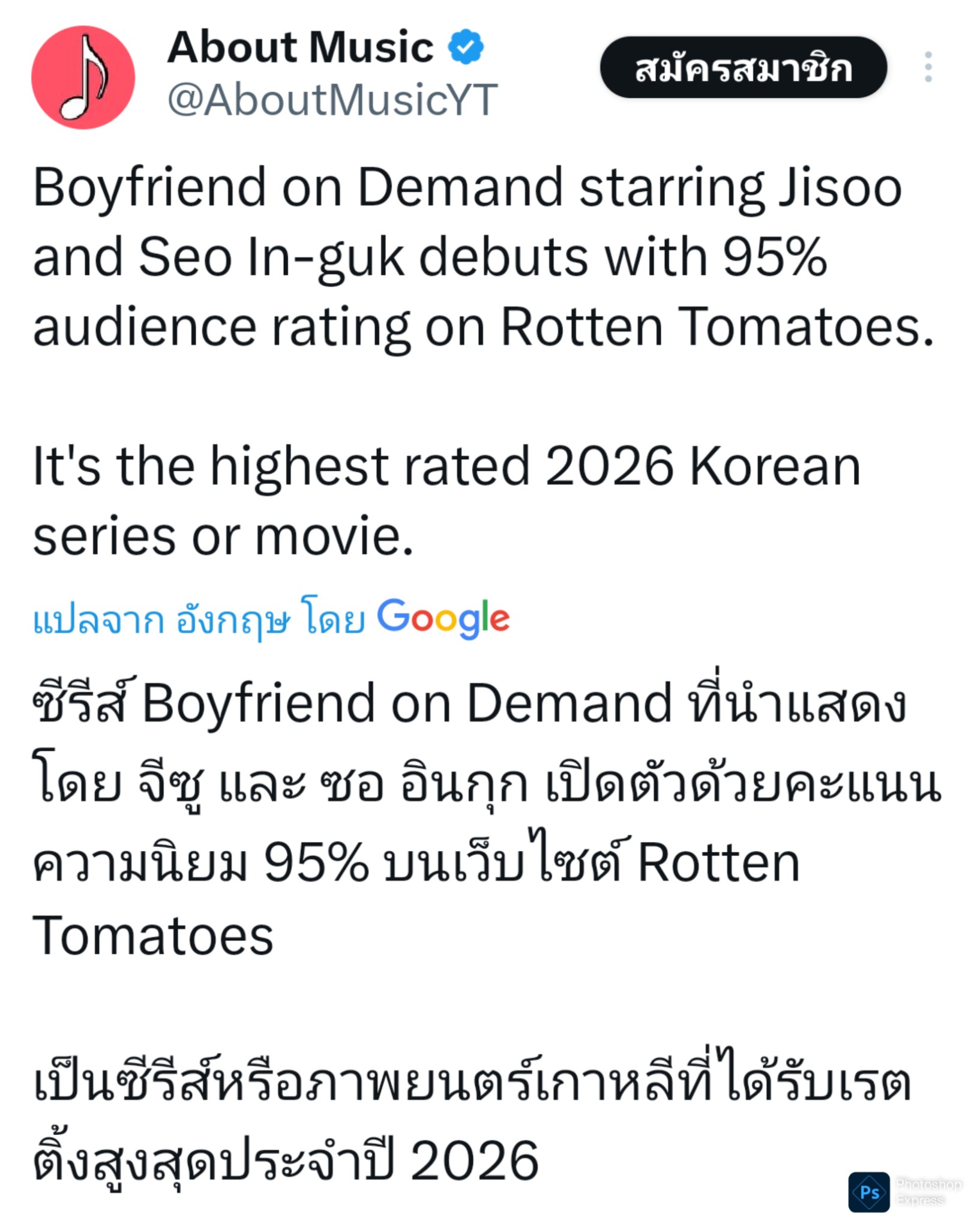Tap the แปลจาก อังกฤษ translation link
980x1229 pixels.
(161, 620)
